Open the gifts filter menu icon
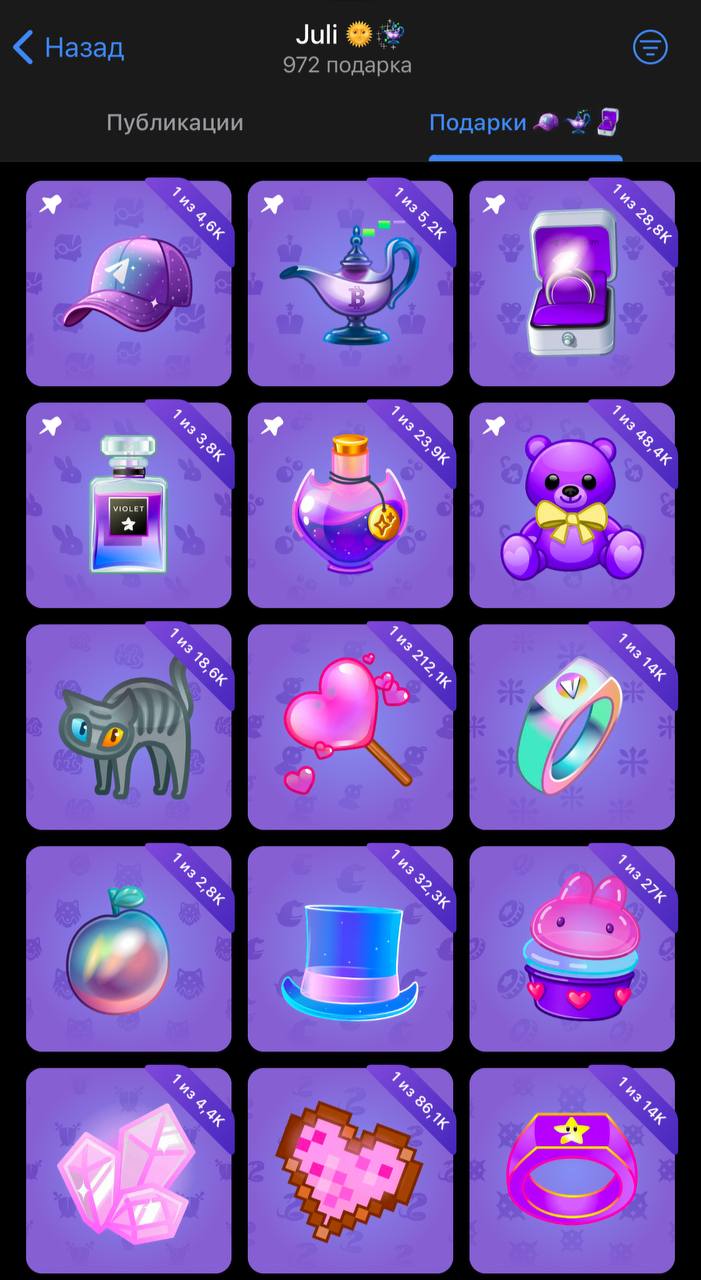 click(650, 47)
